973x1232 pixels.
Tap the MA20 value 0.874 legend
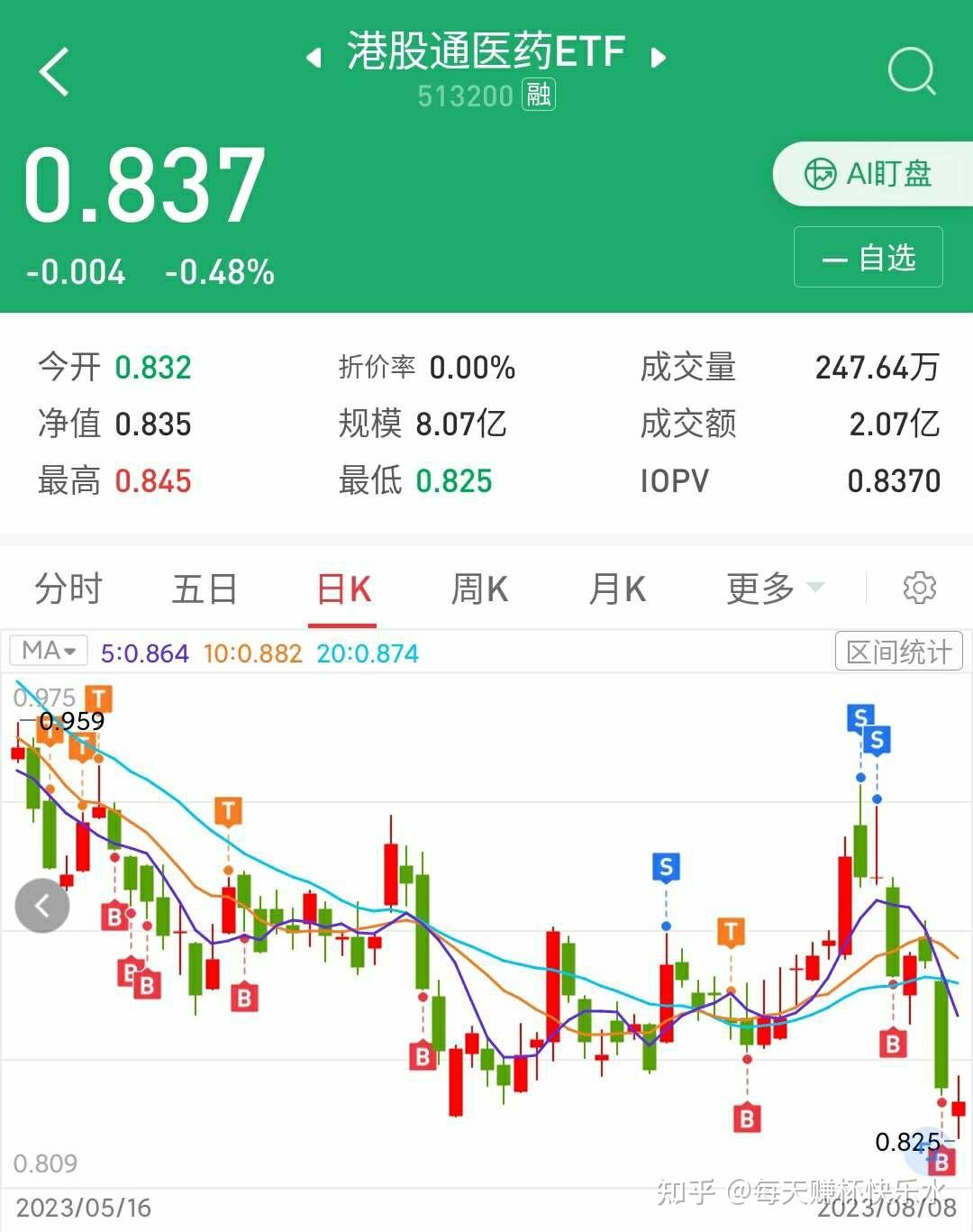368,651
